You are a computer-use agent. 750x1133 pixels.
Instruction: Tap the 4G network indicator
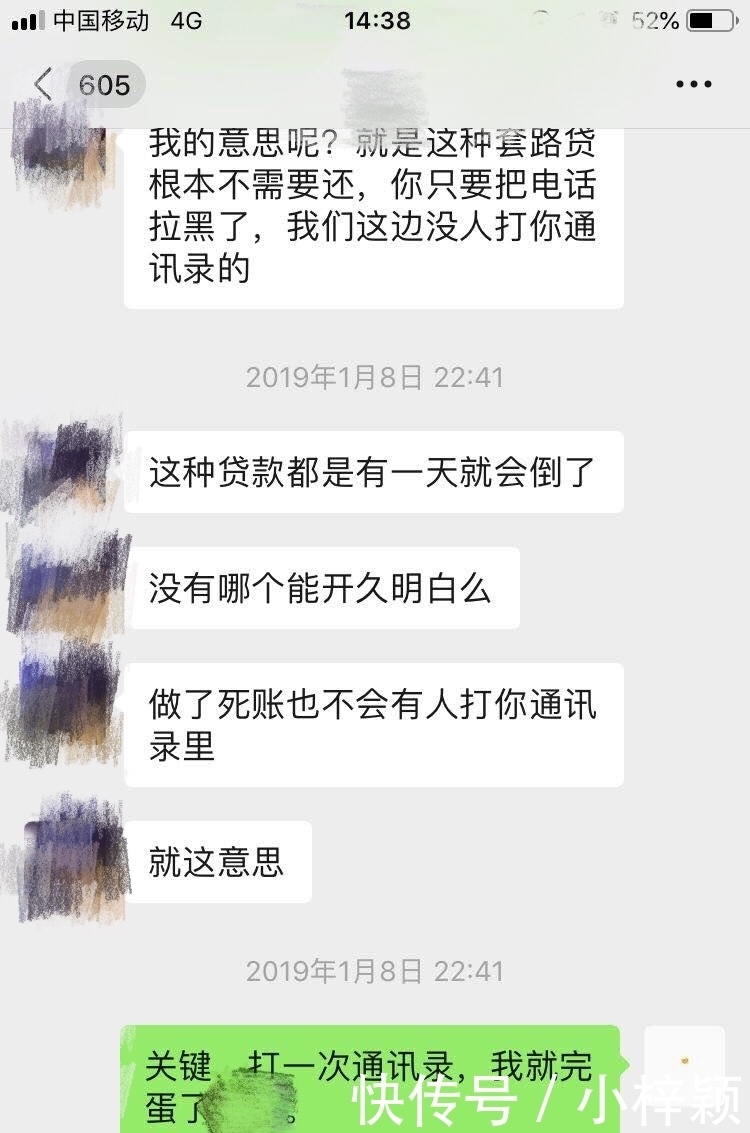[x=184, y=20]
